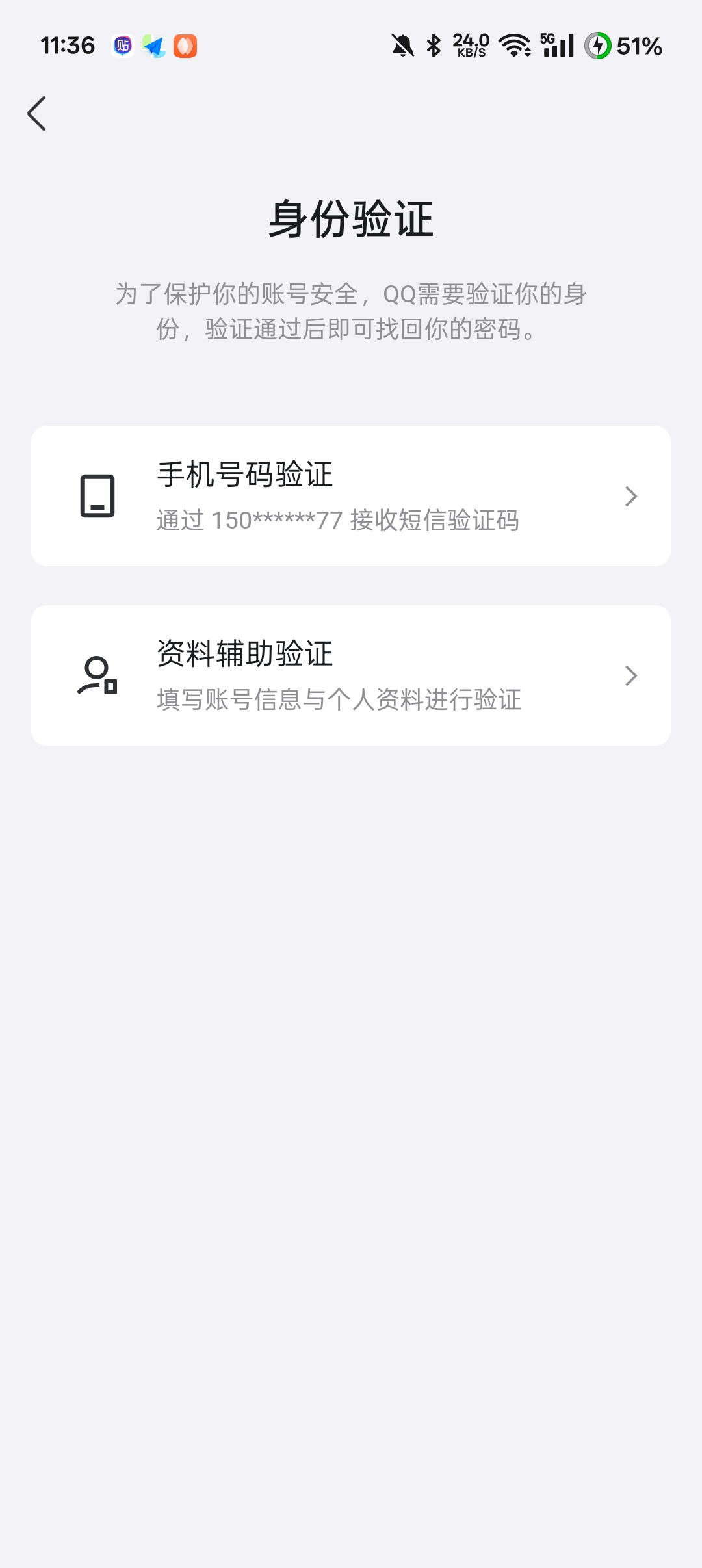Choose 手机号码验证 via SMS code
The height and width of the screenshot is (1568, 702).
(x=351, y=496)
